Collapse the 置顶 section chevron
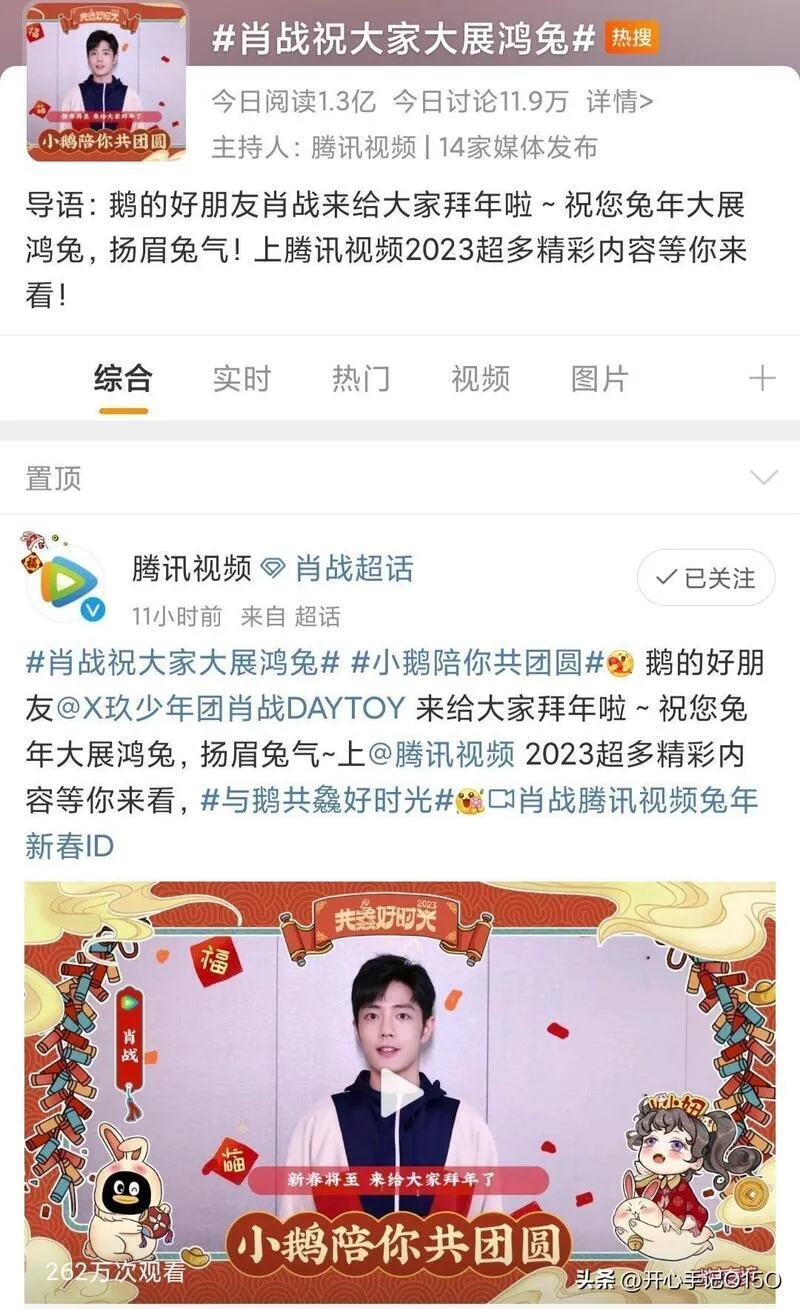Viewport: 800px width, 1309px height. (x=764, y=477)
